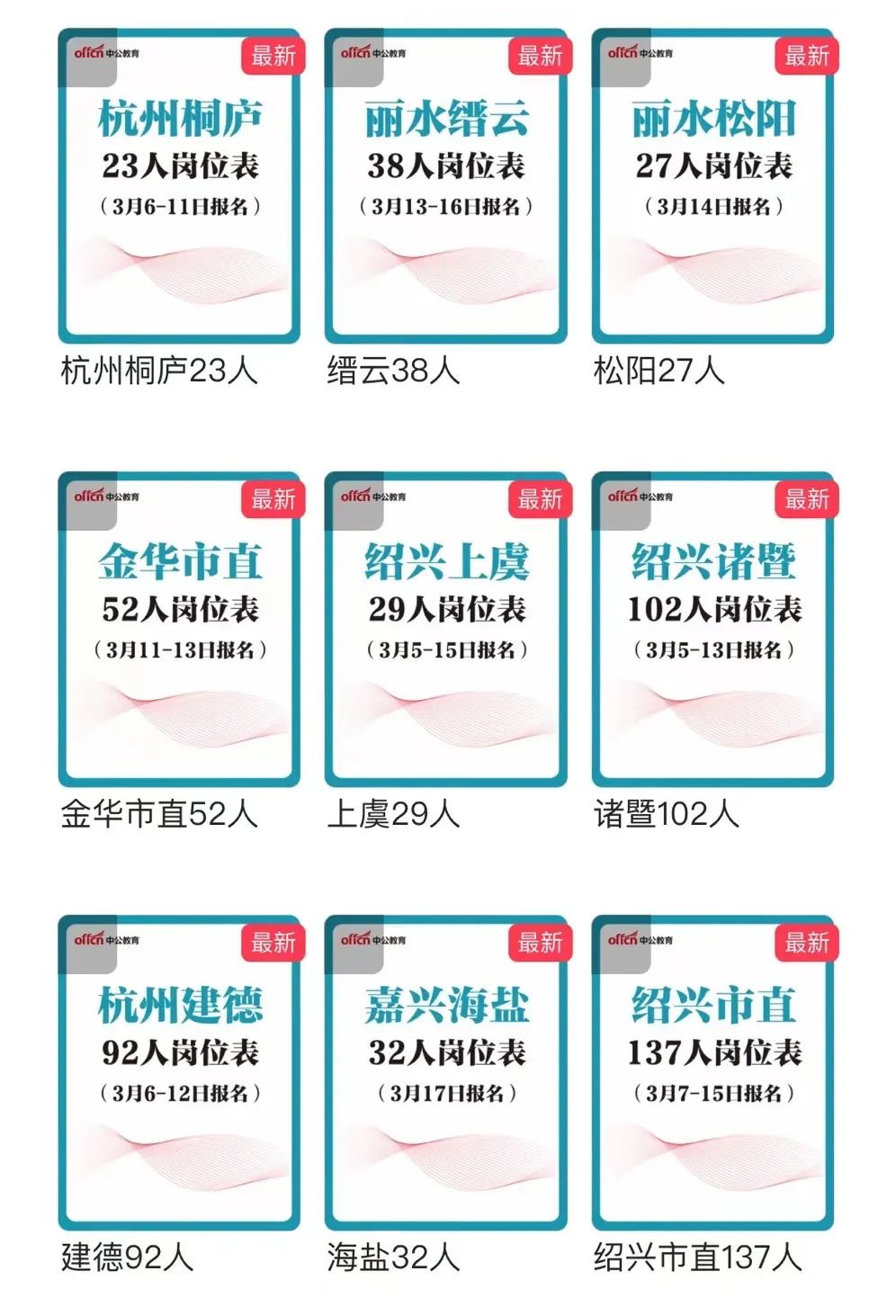
Task: Select the 上虞29人 positions card
Action: click(445, 629)
